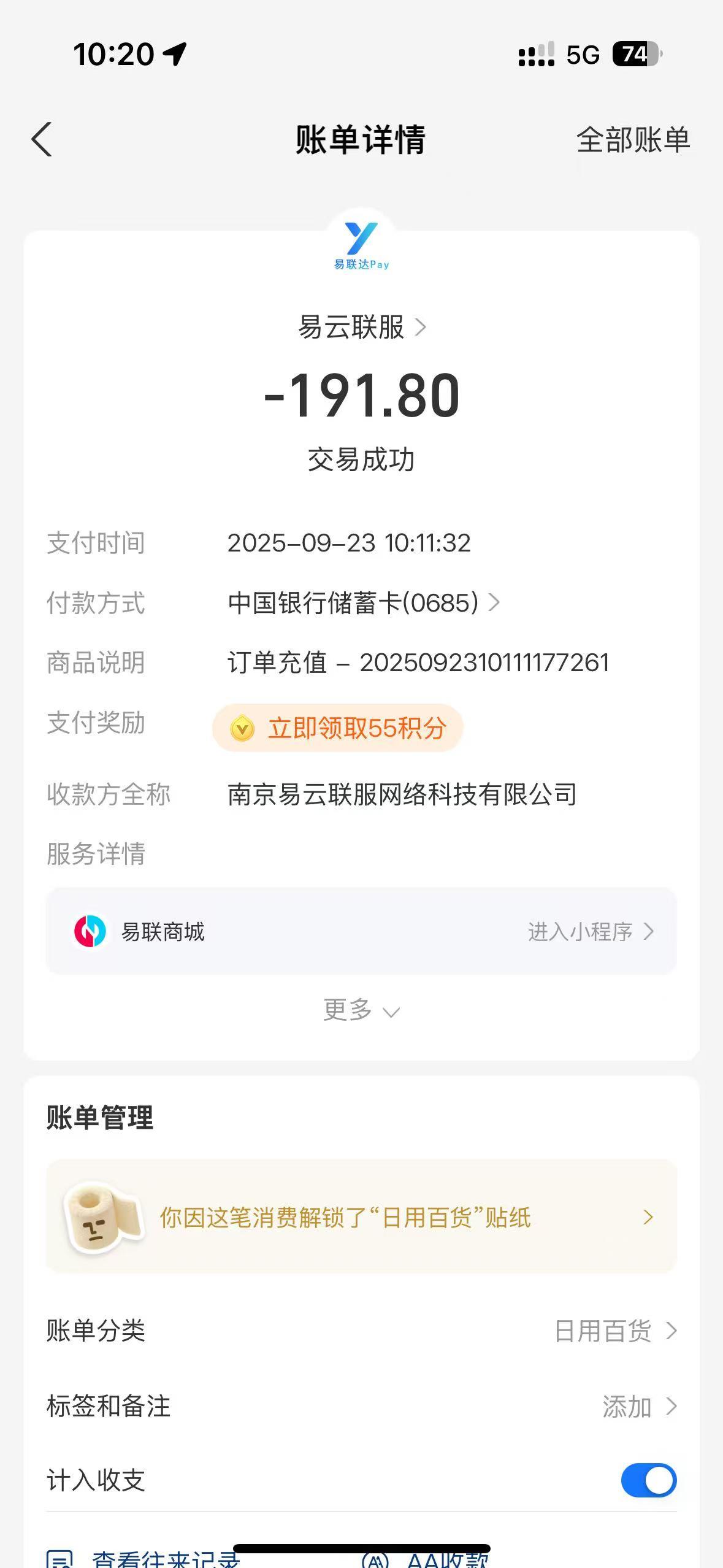
Task: Open 全部账单 to view all bills
Action: click(633, 140)
